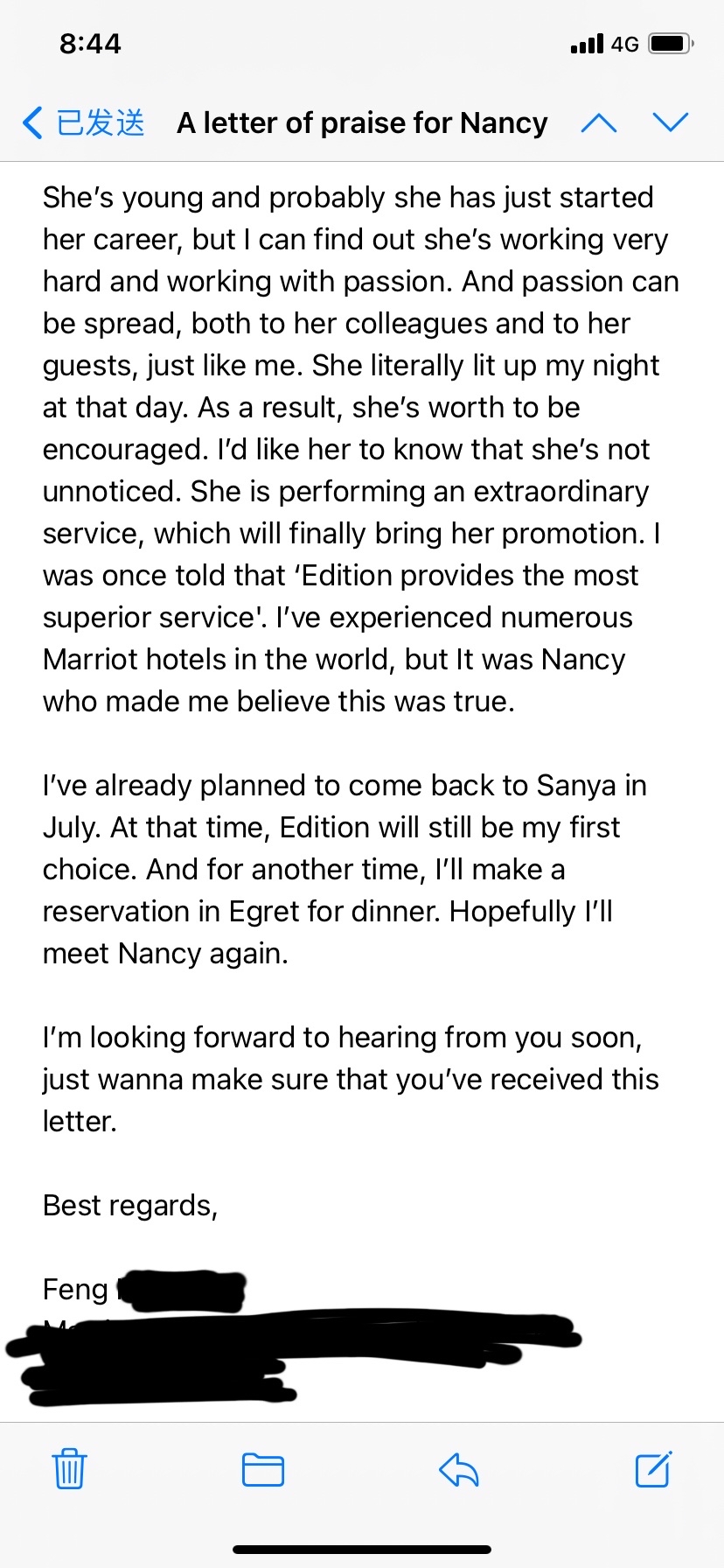The image size is (724, 1568).
Task: Show the previous email with up arrow
Action: point(599,123)
